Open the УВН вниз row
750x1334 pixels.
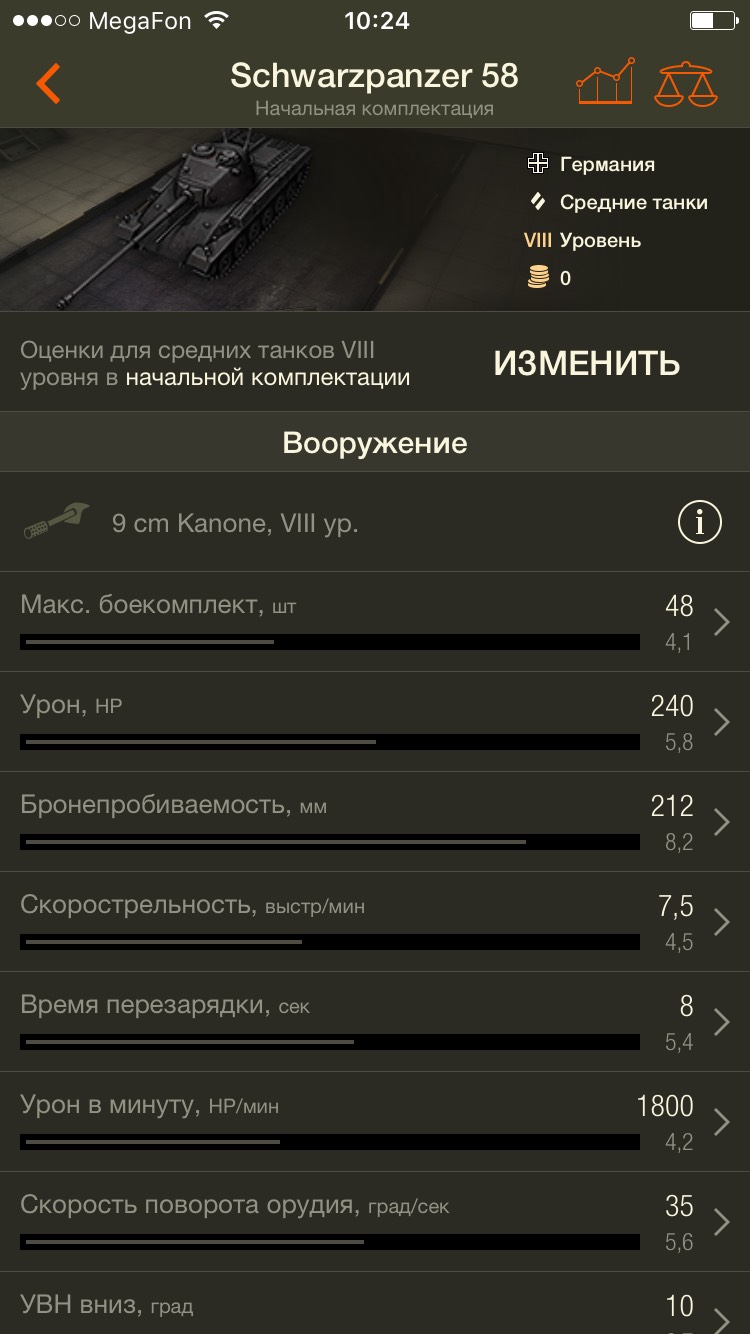tap(375, 1306)
